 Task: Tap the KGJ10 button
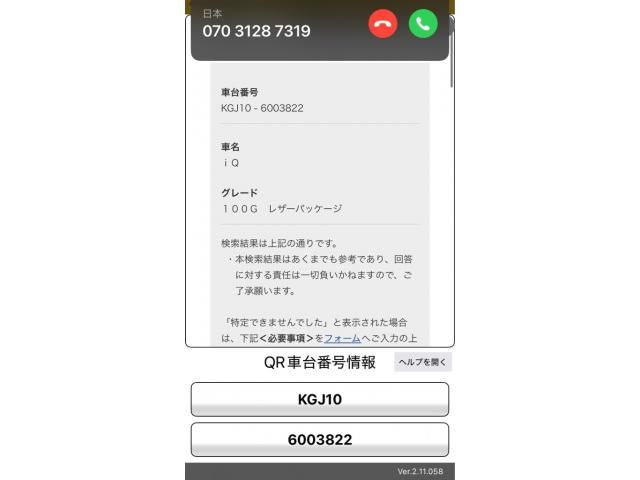click(320, 399)
